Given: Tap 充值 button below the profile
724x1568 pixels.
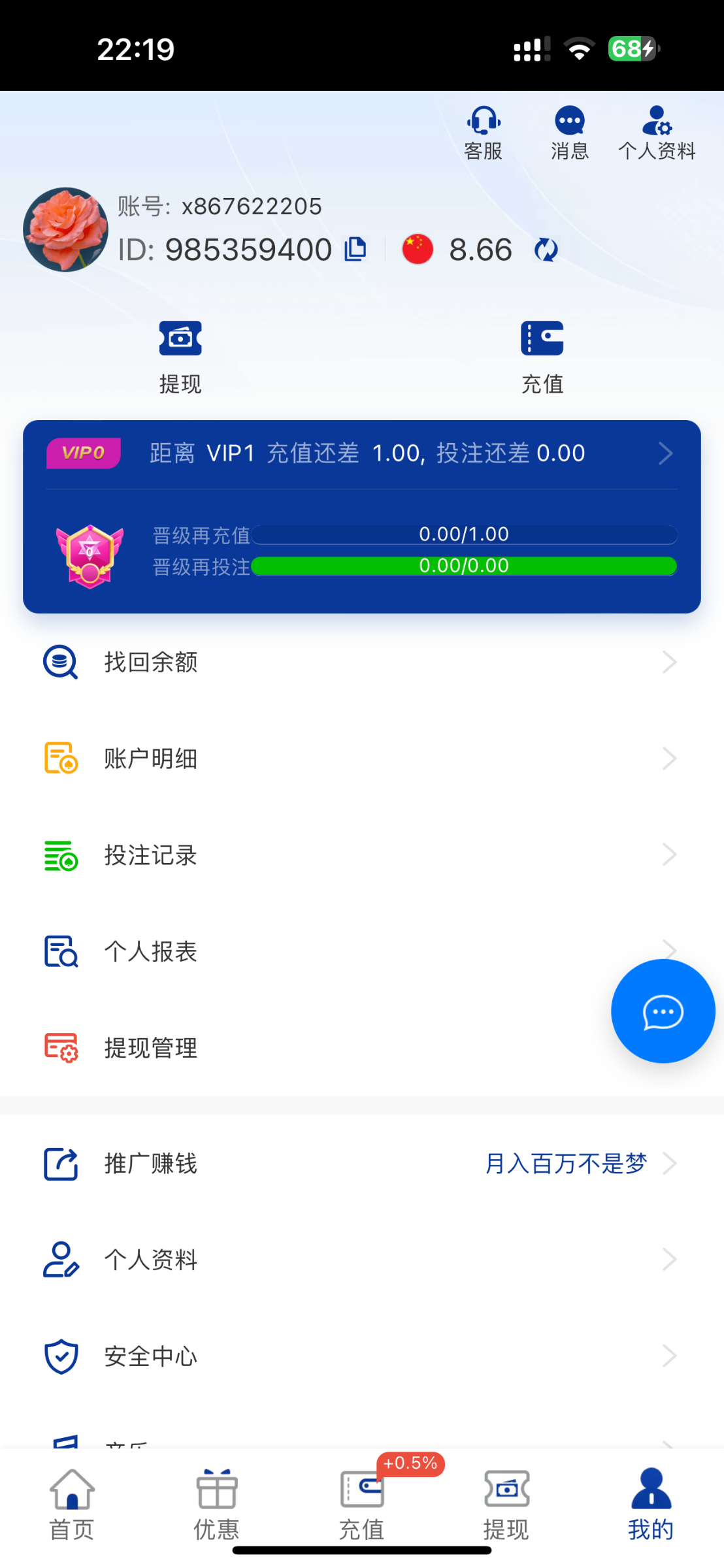Looking at the screenshot, I should 542,357.
